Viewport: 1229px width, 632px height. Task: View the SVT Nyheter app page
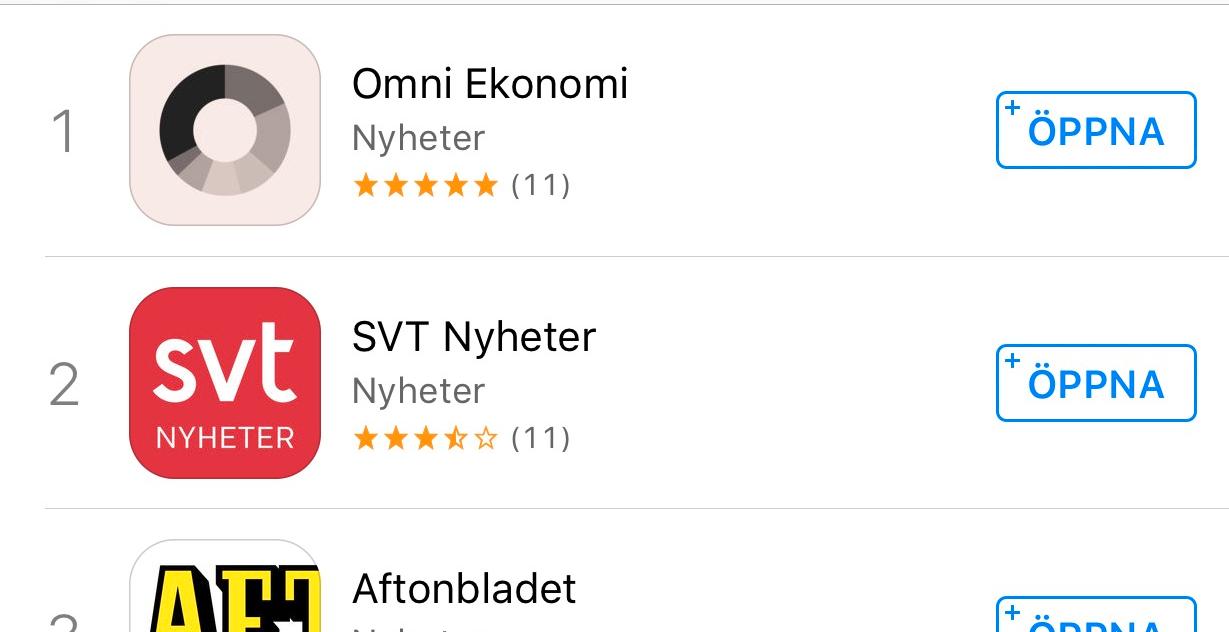(473, 338)
